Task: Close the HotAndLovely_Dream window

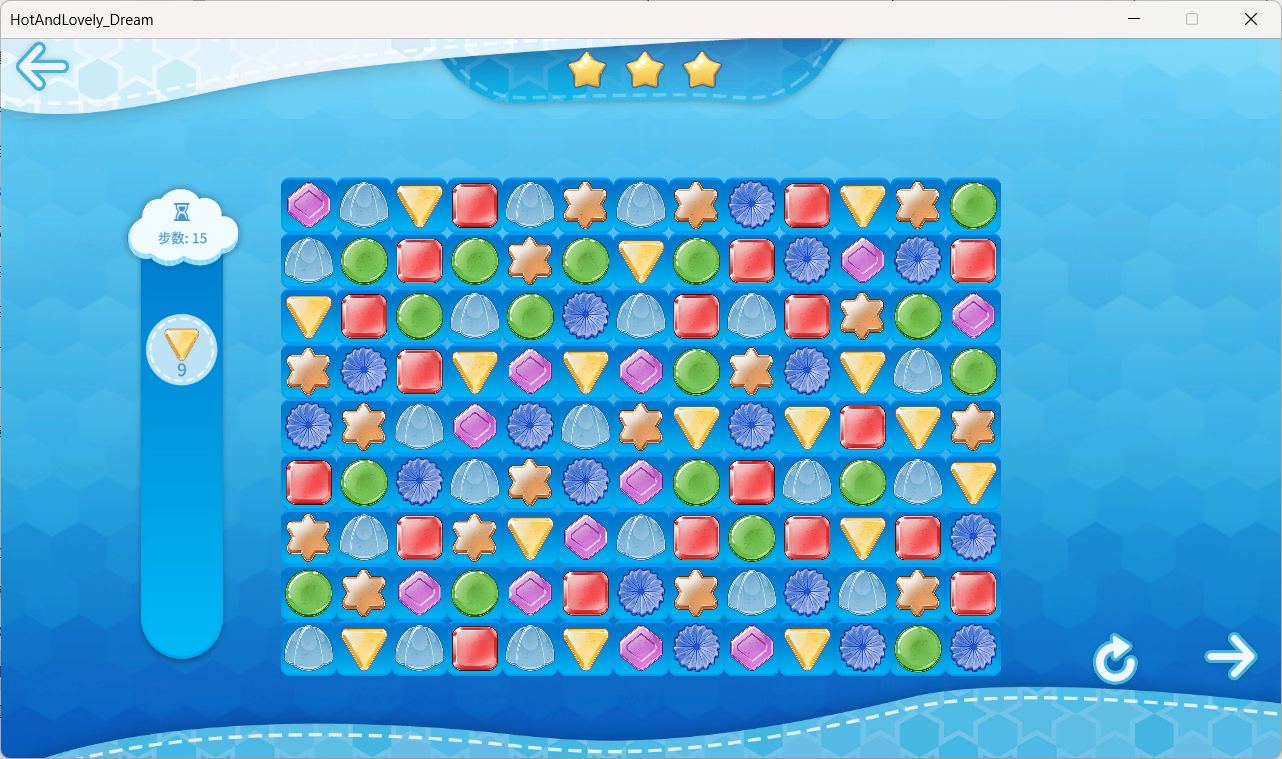Action: tap(1250, 19)
